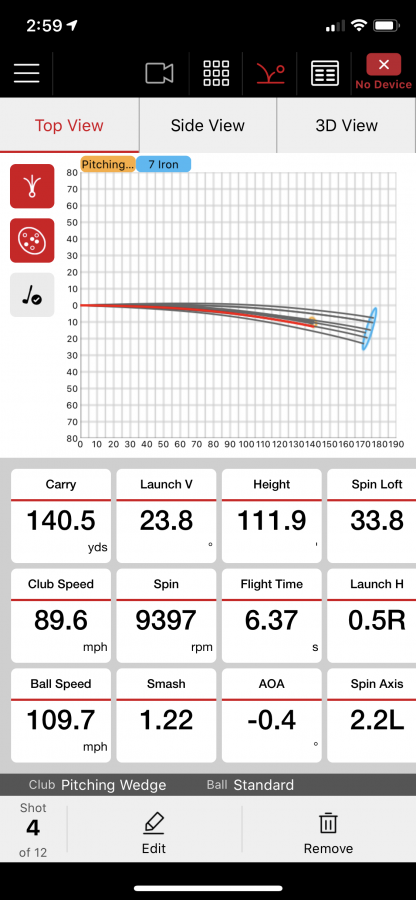Open the video camera view

coord(160,73)
